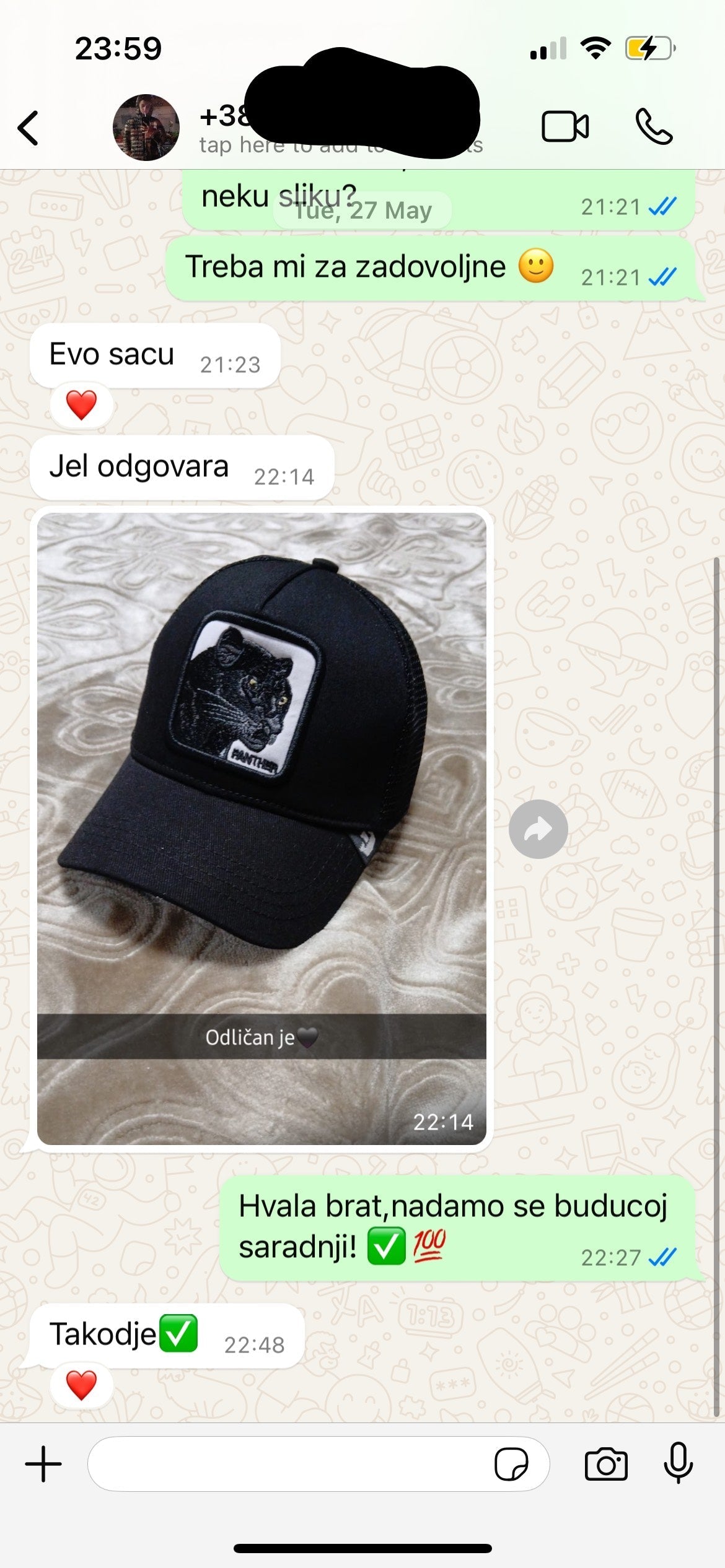Open the sticker picker

click(x=511, y=1464)
